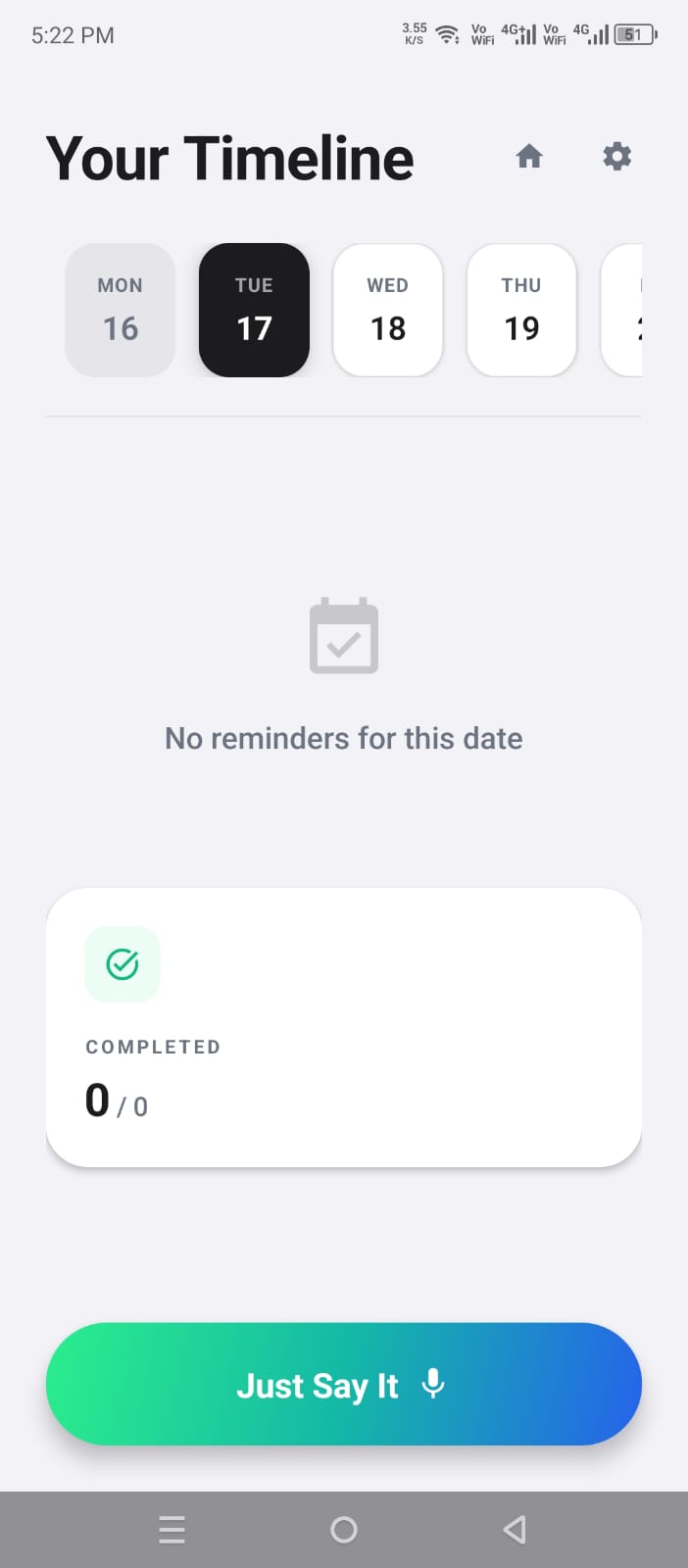Choose Thursday 19 date

pos(521,310)
